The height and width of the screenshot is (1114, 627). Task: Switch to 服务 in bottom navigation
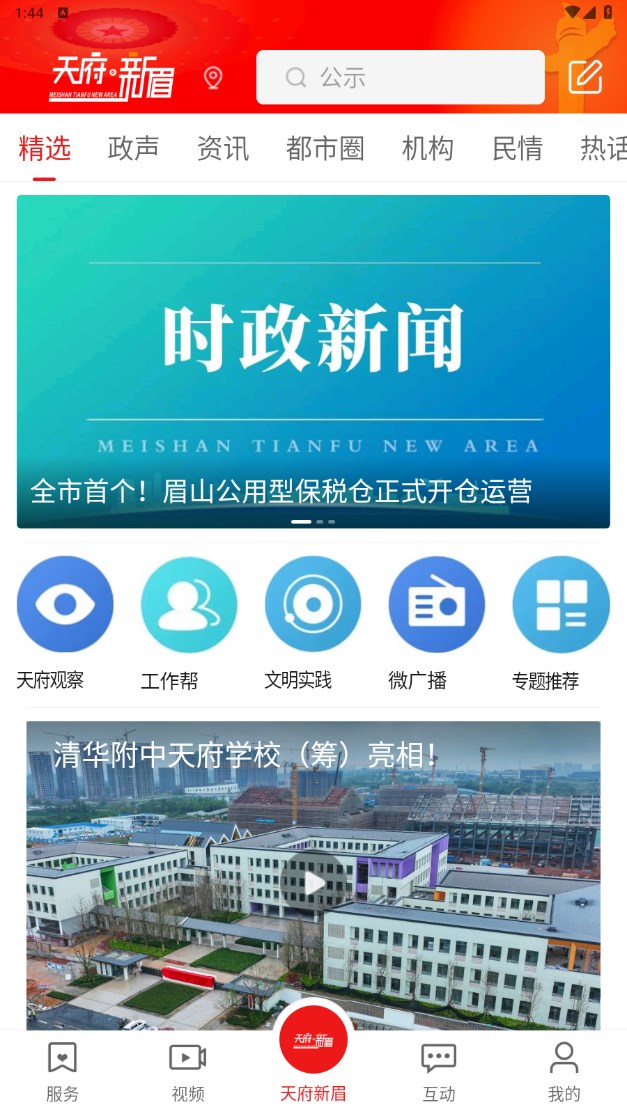pyautogui.click(x=62, y=1071)
